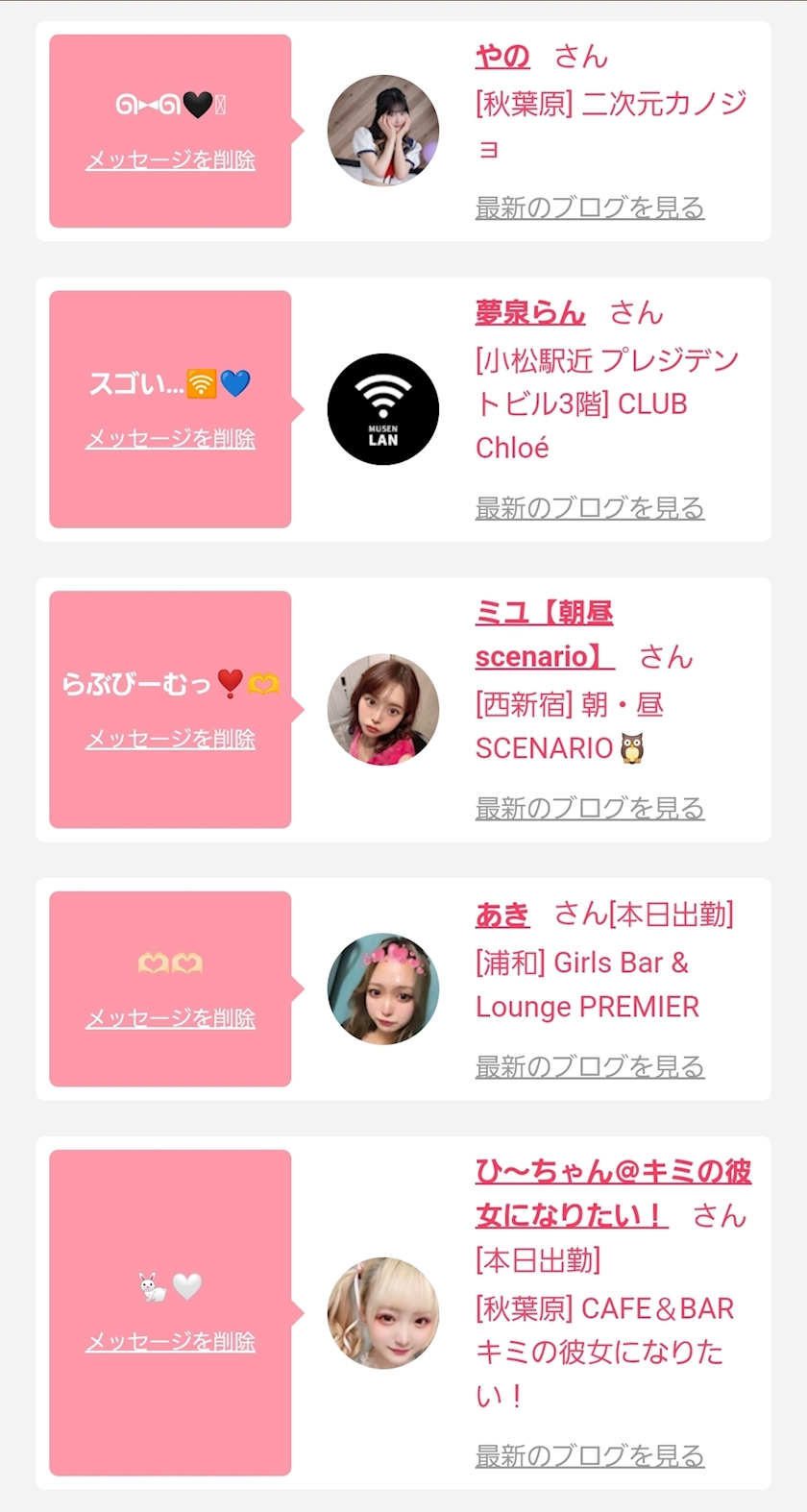Delete the message sent to あき
The width and height of the screenshot is (807, 1512).
coord(170,1017)
